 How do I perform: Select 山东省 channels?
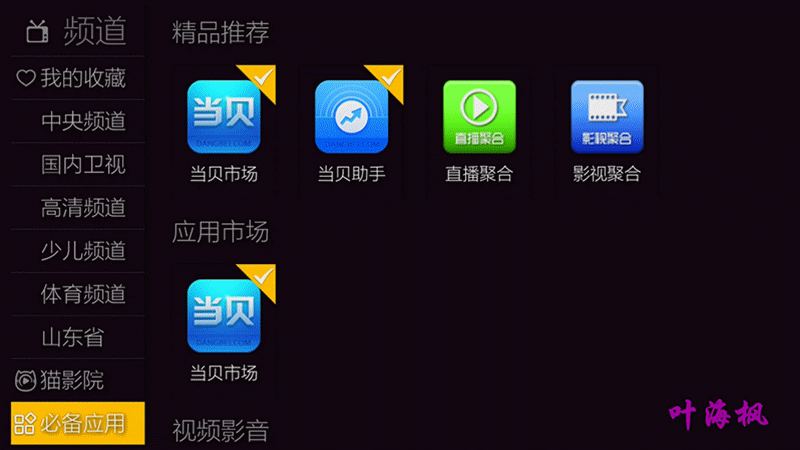click(x=72, y=337)
